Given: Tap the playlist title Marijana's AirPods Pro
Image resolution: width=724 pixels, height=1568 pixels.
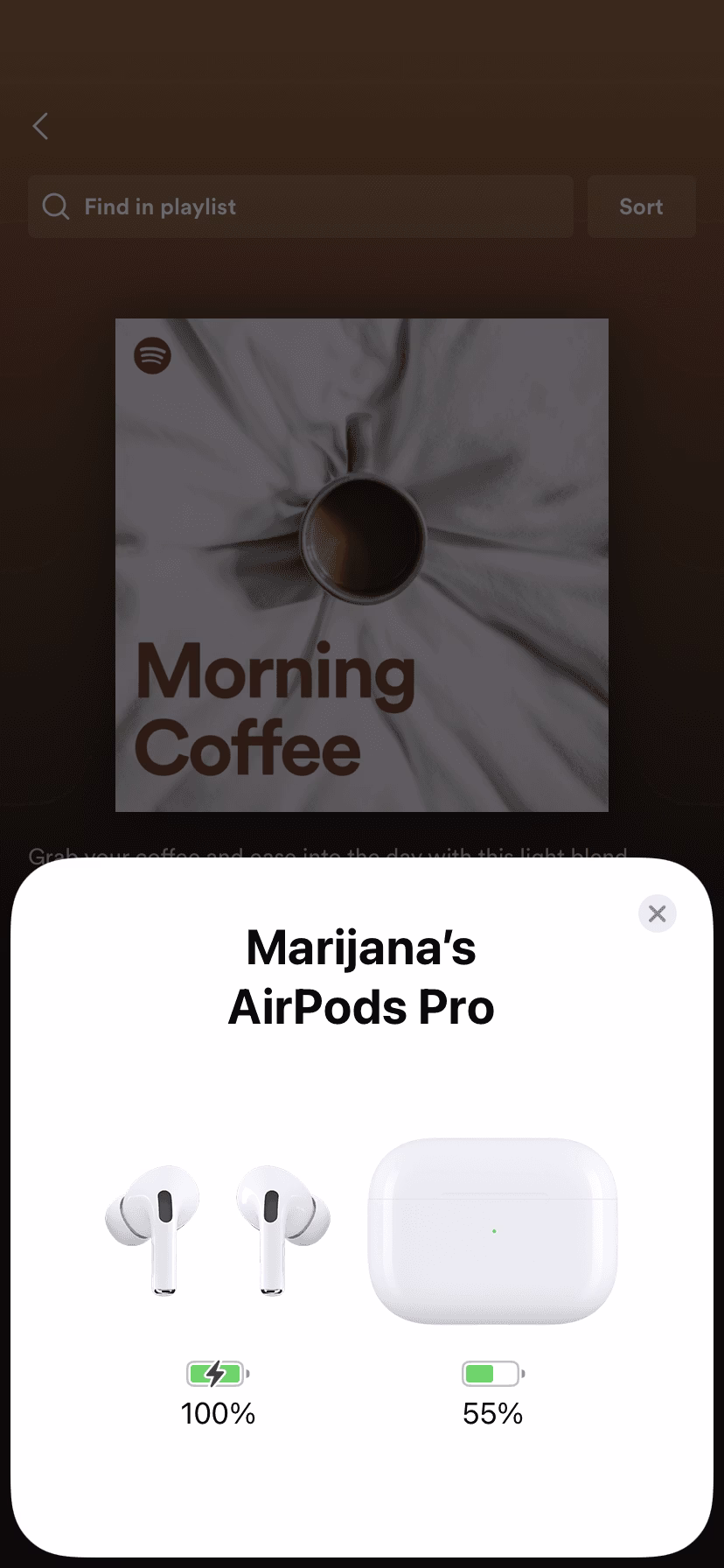Looking at the screenshot, I should click(x=362, y=976).
